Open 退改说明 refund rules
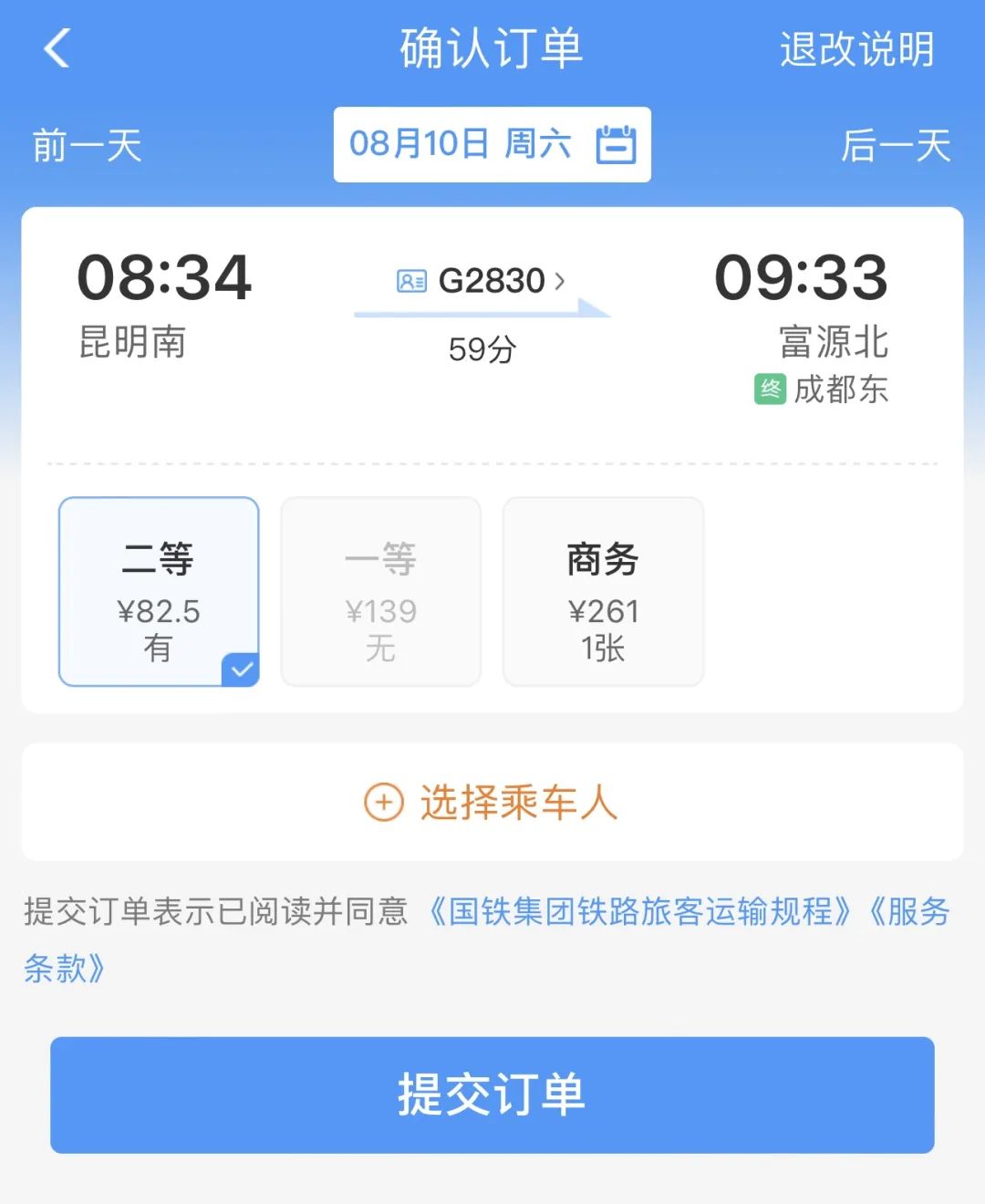 pyautogui.click(x=855, y=50)
